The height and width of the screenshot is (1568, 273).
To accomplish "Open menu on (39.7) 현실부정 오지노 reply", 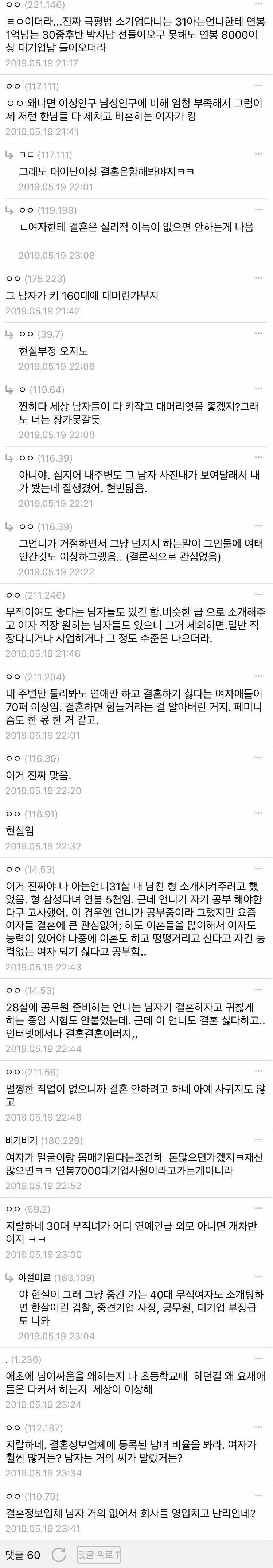I will [259, 334].
